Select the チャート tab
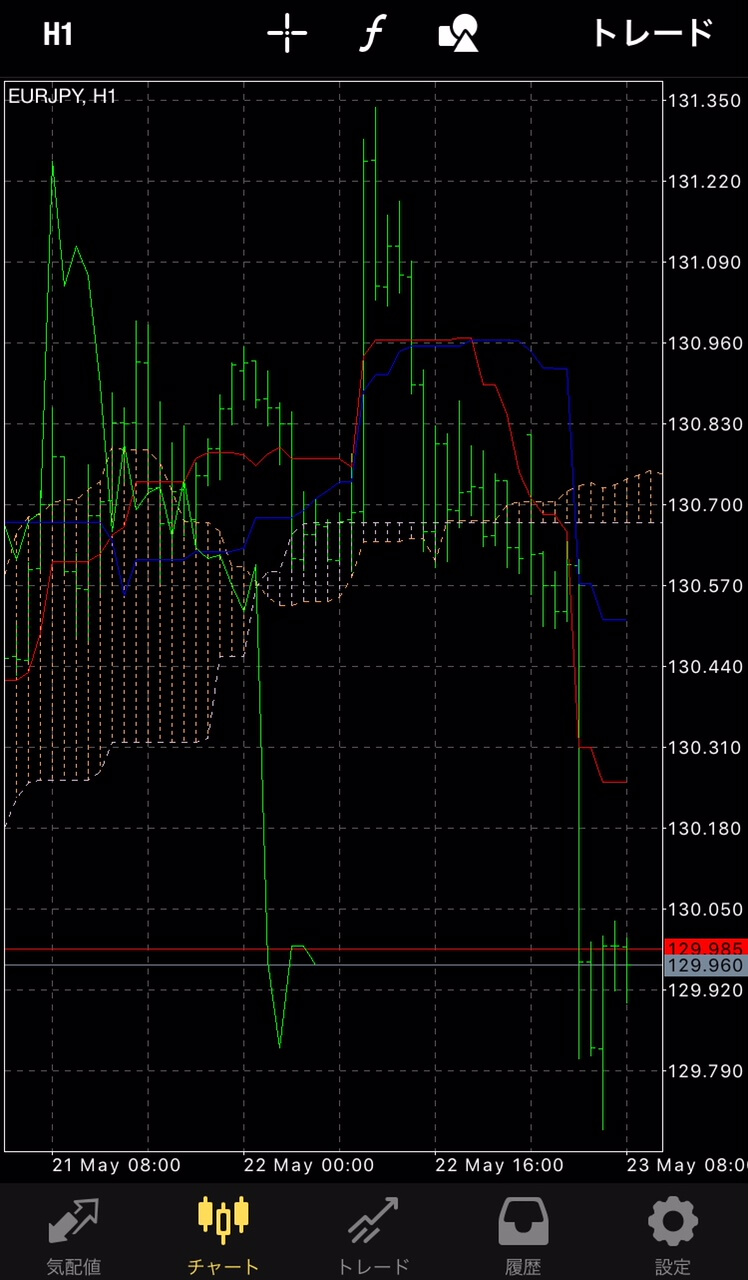Screen dimensions: 748x1280 (x=223, y=1234)
